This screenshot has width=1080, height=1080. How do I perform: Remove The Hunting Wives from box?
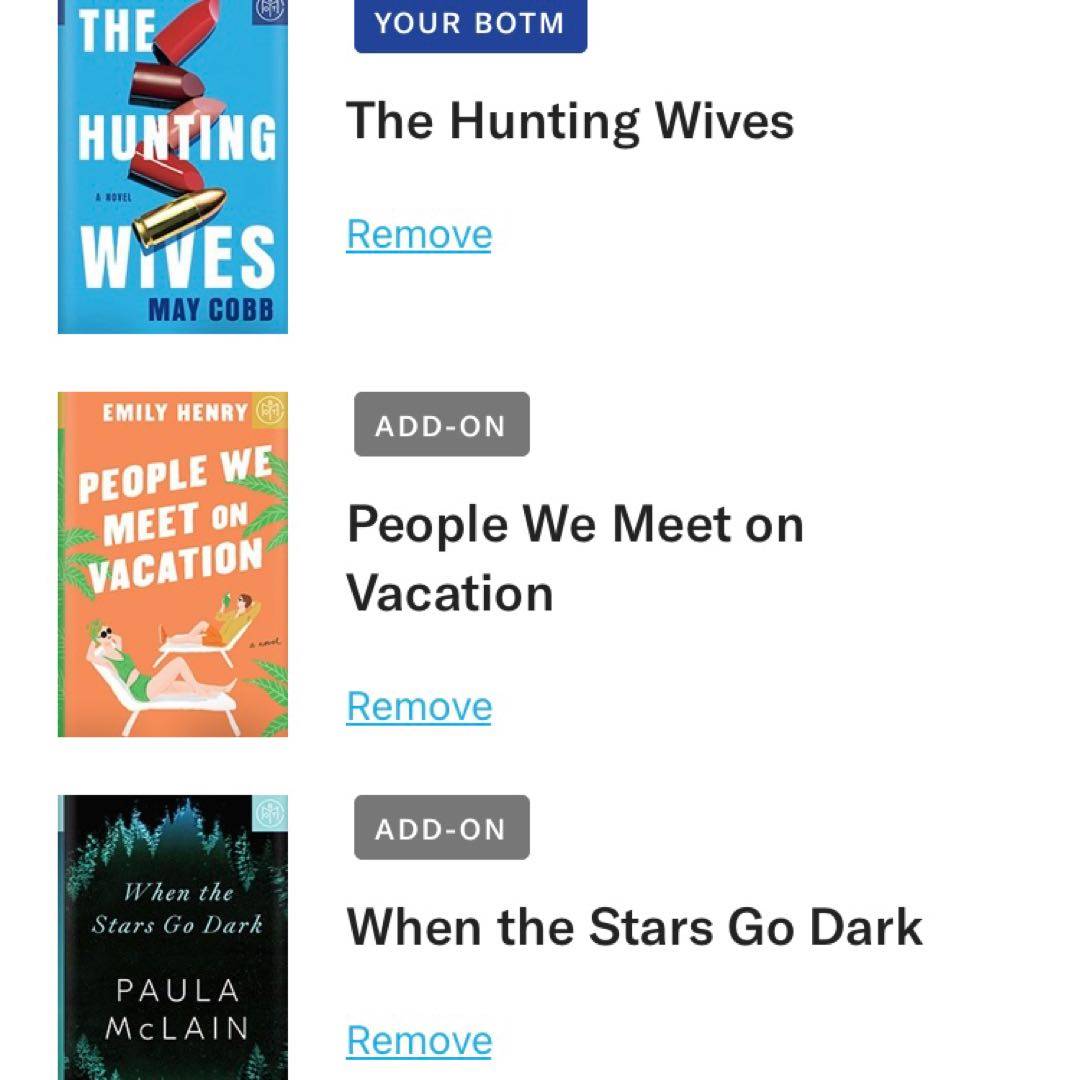[419, 235]
